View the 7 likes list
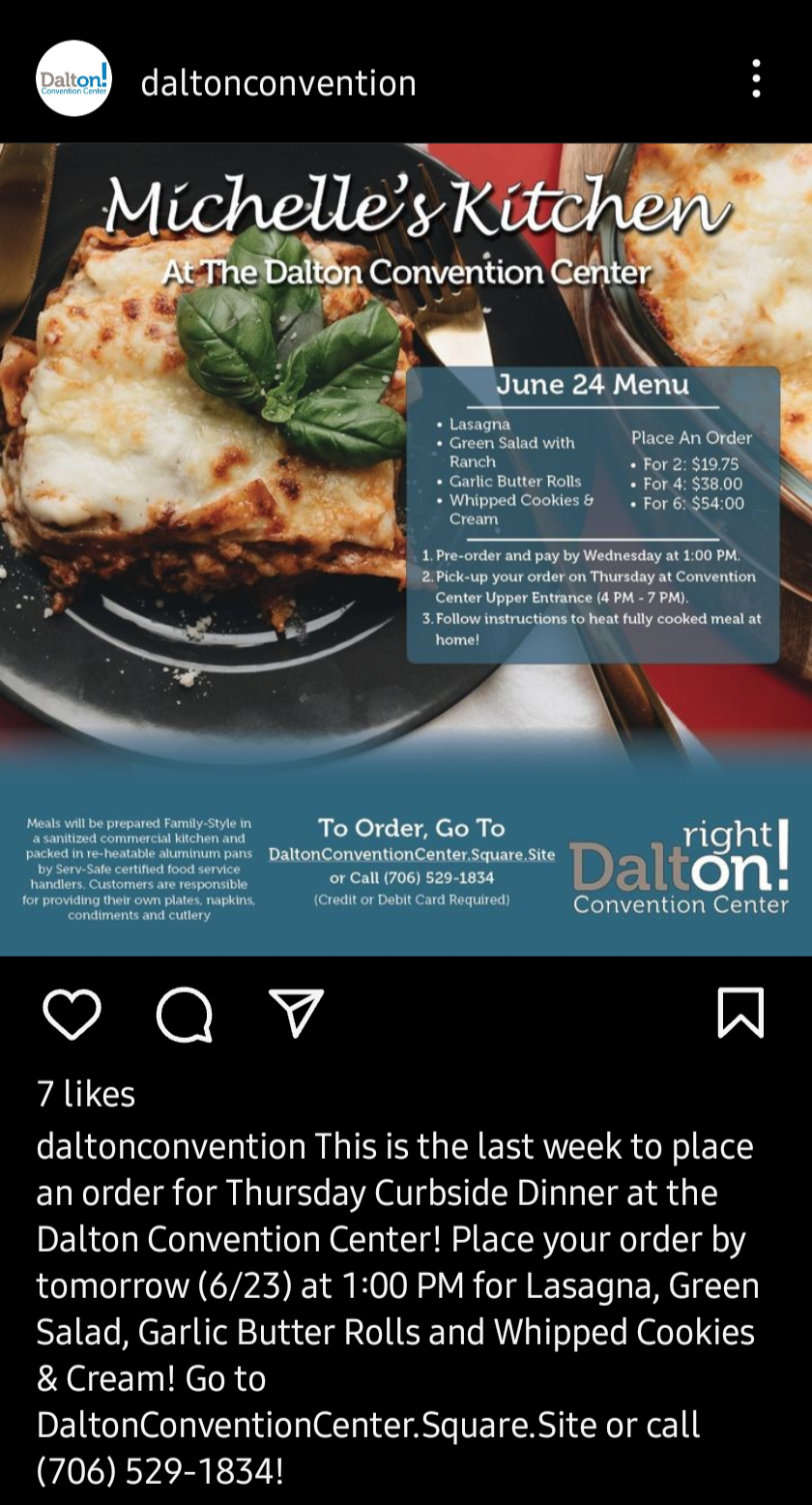The width and height of the screenshot is (812, 1505). click(86, 1094)
